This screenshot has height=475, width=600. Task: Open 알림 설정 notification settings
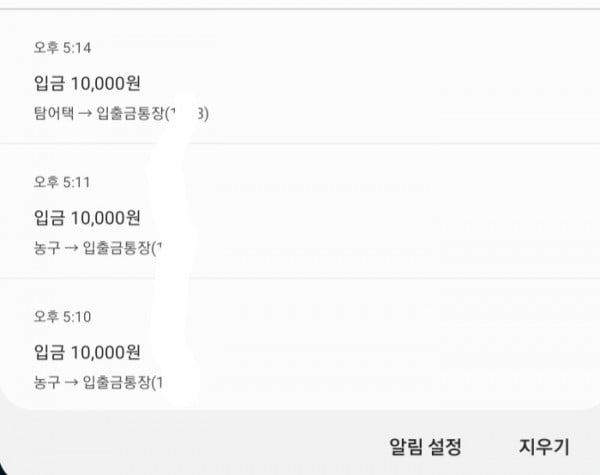(425, 446)
